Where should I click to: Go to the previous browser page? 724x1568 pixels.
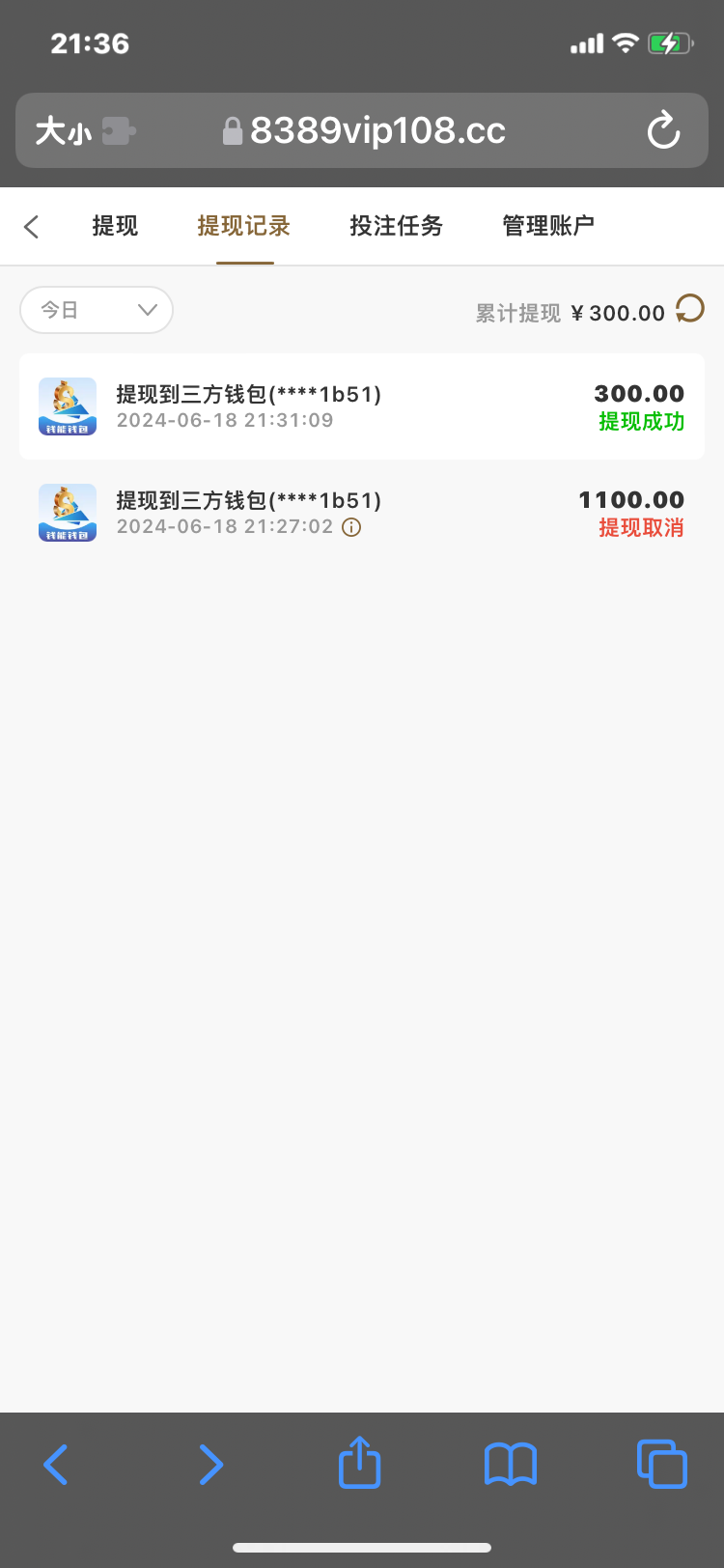[56, 1464]
